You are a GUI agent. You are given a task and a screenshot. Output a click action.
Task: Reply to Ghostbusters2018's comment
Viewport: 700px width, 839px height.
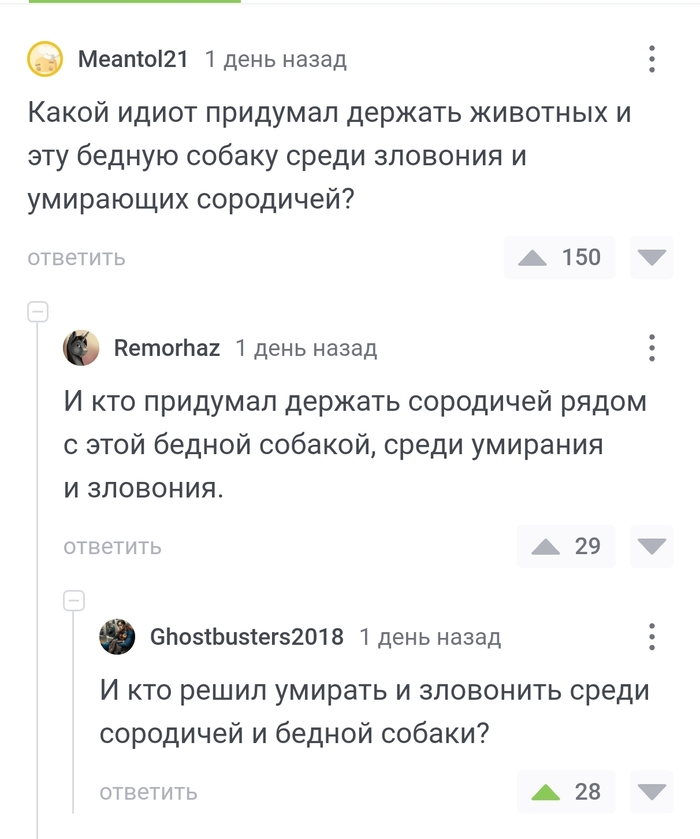point(148,793)
